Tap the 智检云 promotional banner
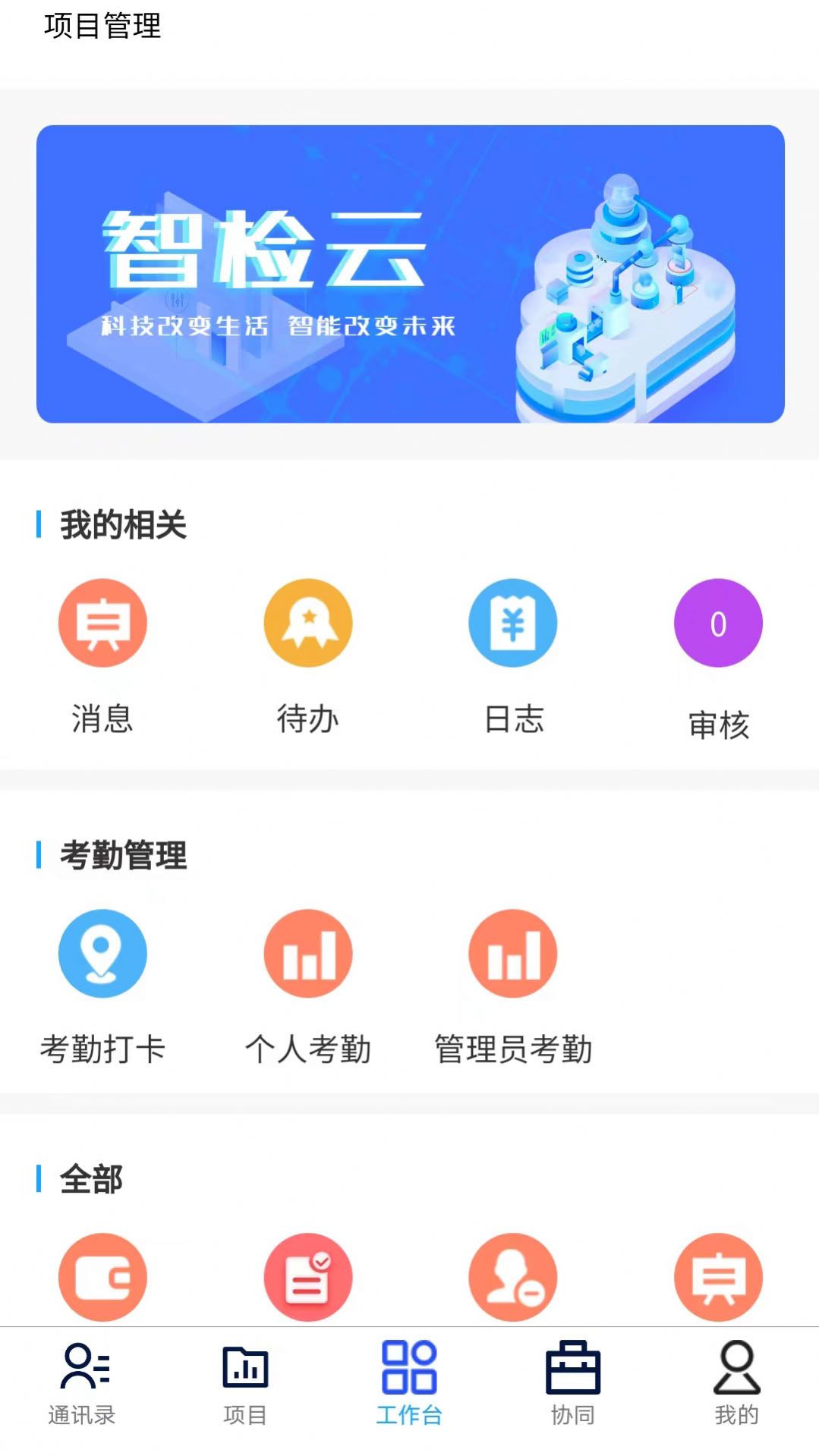 point(409,277)
